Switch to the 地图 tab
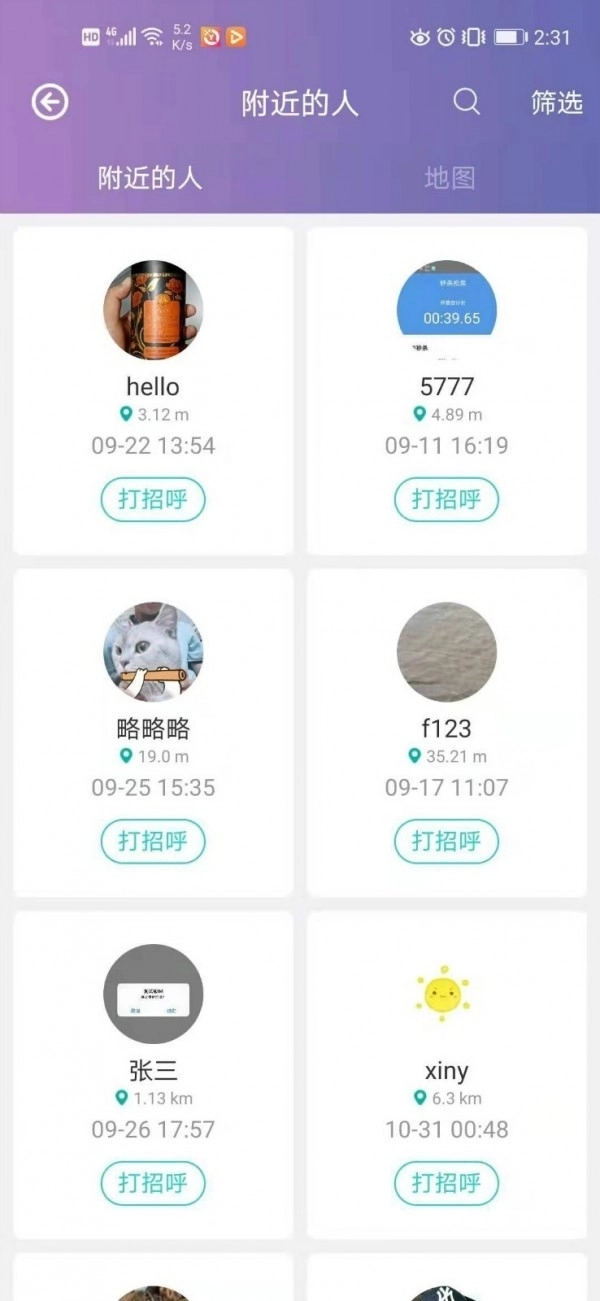This screenshot has height=1301, width=600. [x=449, y=178]
